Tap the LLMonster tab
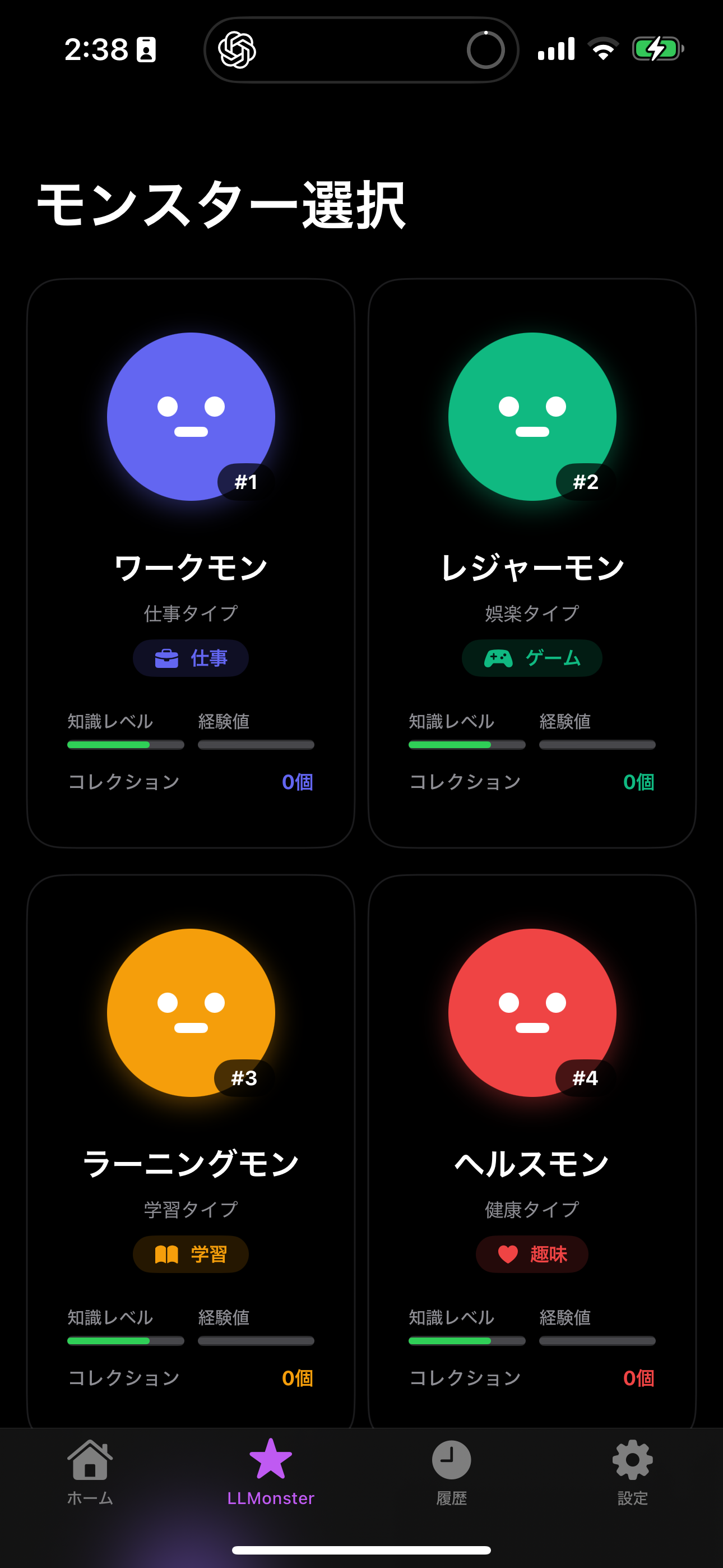The height and width of the screenshot is (1568, 723). (271, 1472)
